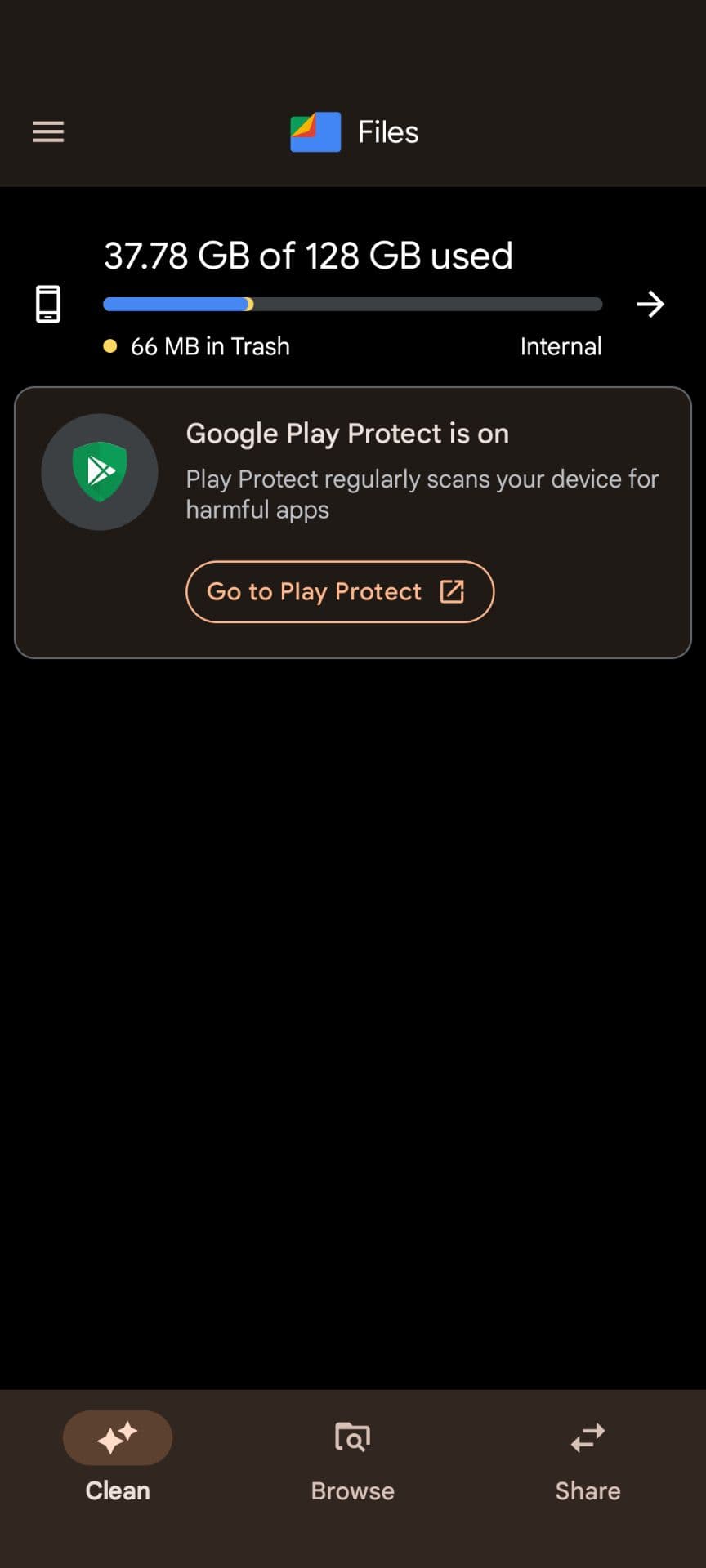Select the Clean sparkle icon
This screenshot has width=706, height=1568.
tap(117, 1437)
